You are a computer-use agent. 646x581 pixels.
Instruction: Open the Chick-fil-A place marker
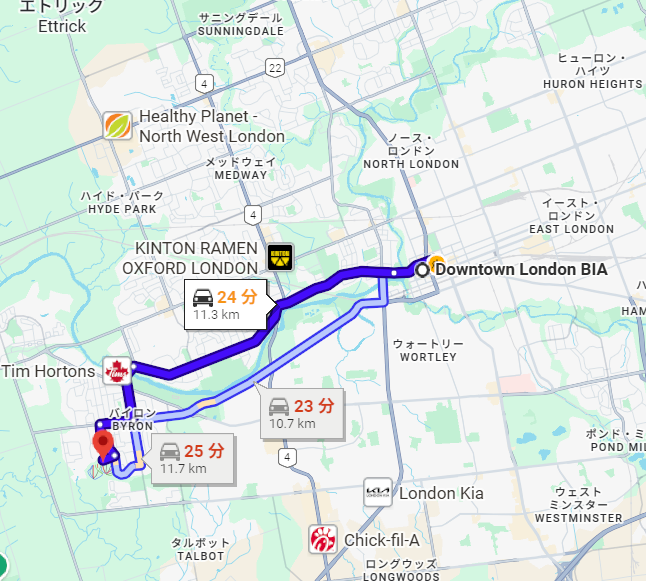322,540
